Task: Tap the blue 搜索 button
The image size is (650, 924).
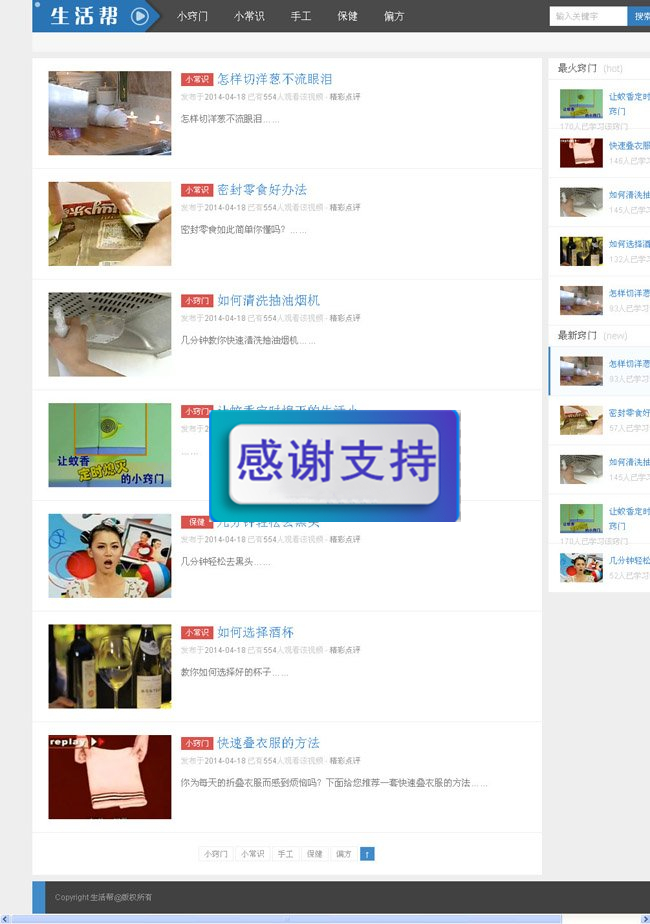Action: coord(640,16)
